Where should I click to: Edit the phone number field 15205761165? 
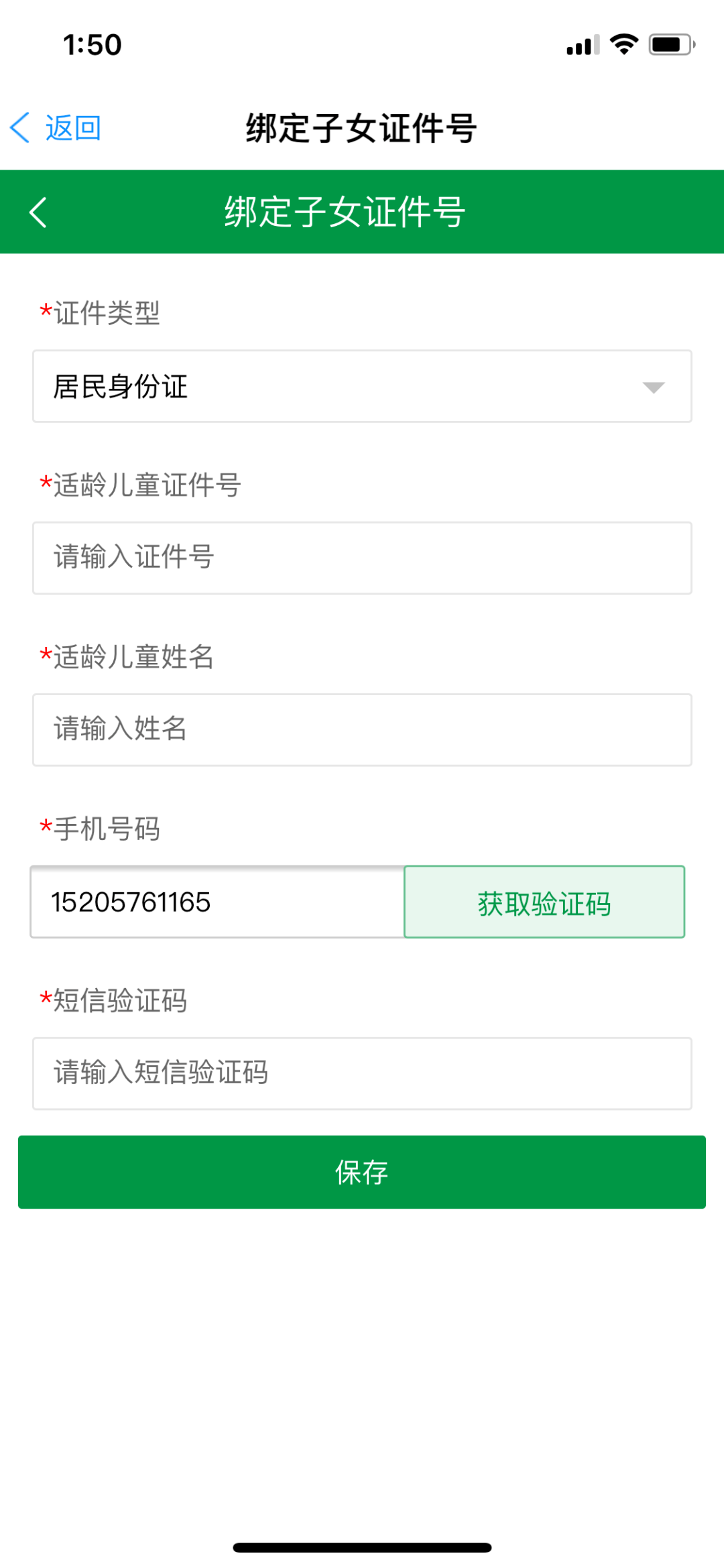(x=217, y=902)
